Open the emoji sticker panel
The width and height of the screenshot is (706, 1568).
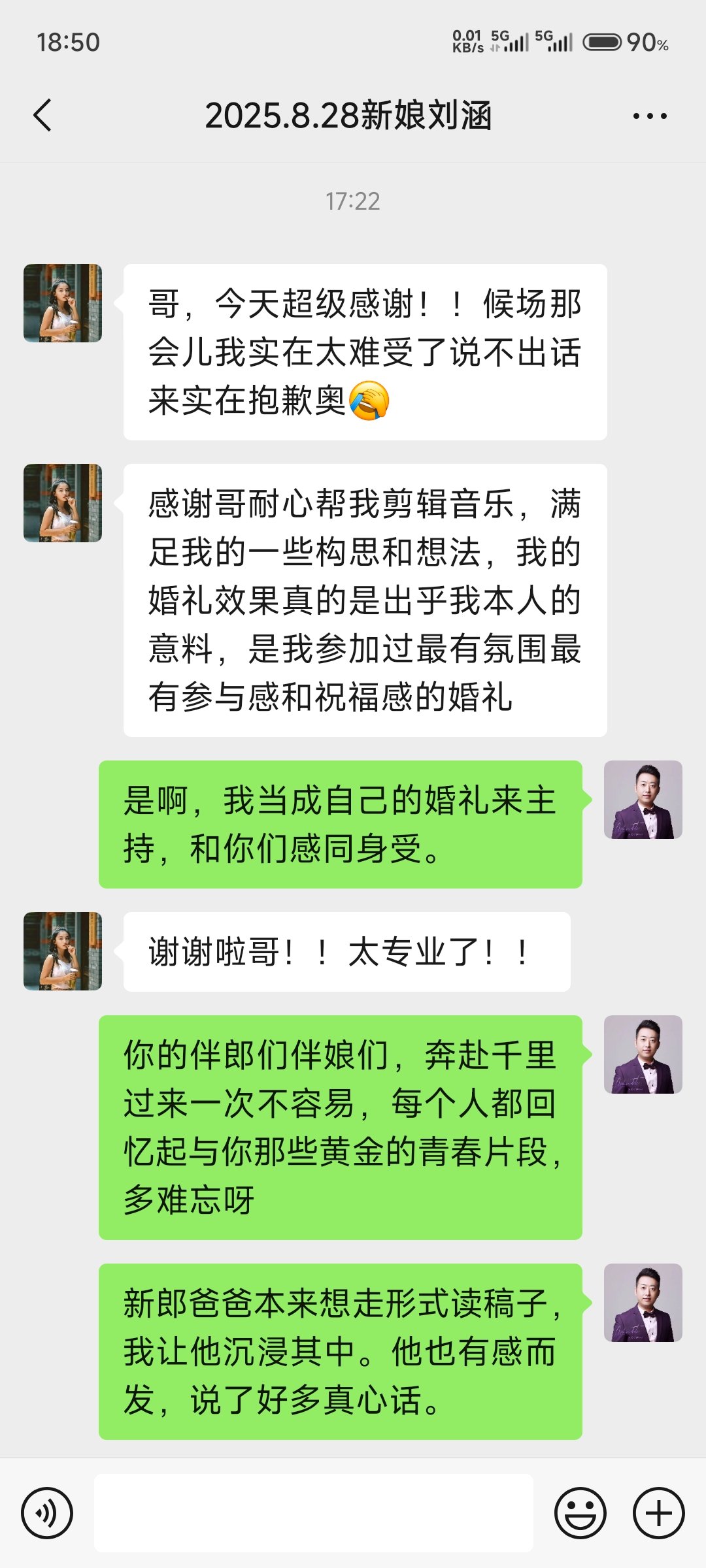pyautogui.click(x=580, y=1513)
